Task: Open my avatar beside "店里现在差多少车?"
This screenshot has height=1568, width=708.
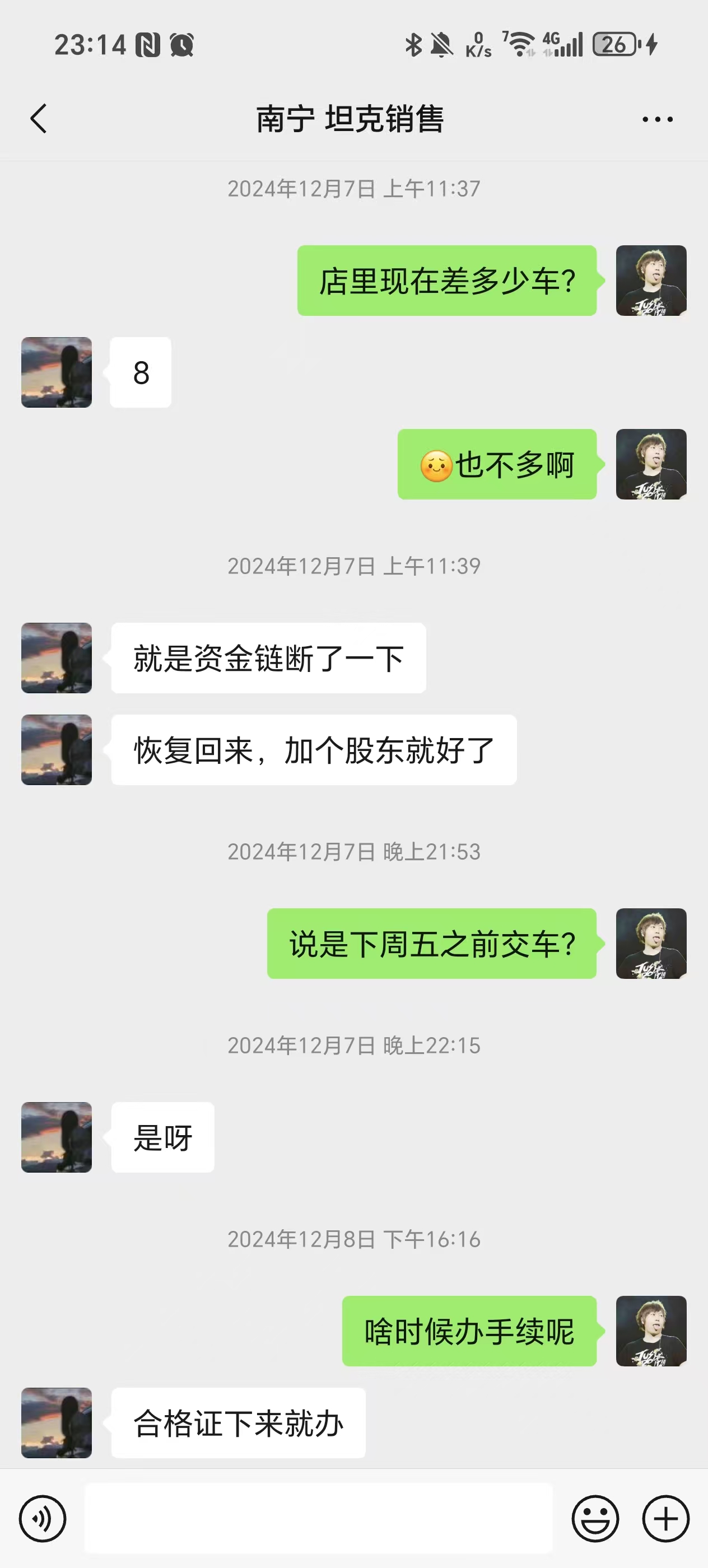Action: [x=651, y=281]
